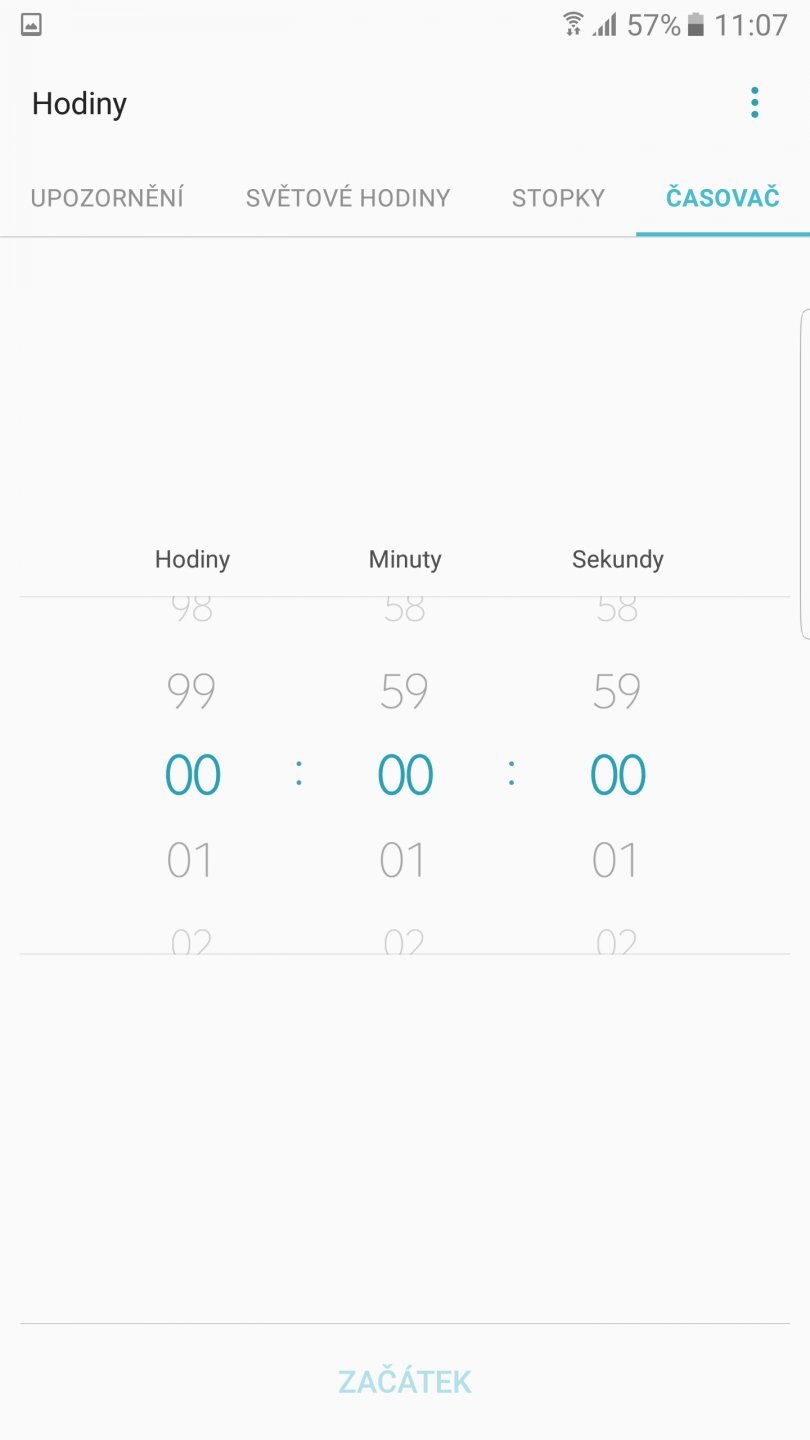Tap the battery indicator

[x=696, y=25]
